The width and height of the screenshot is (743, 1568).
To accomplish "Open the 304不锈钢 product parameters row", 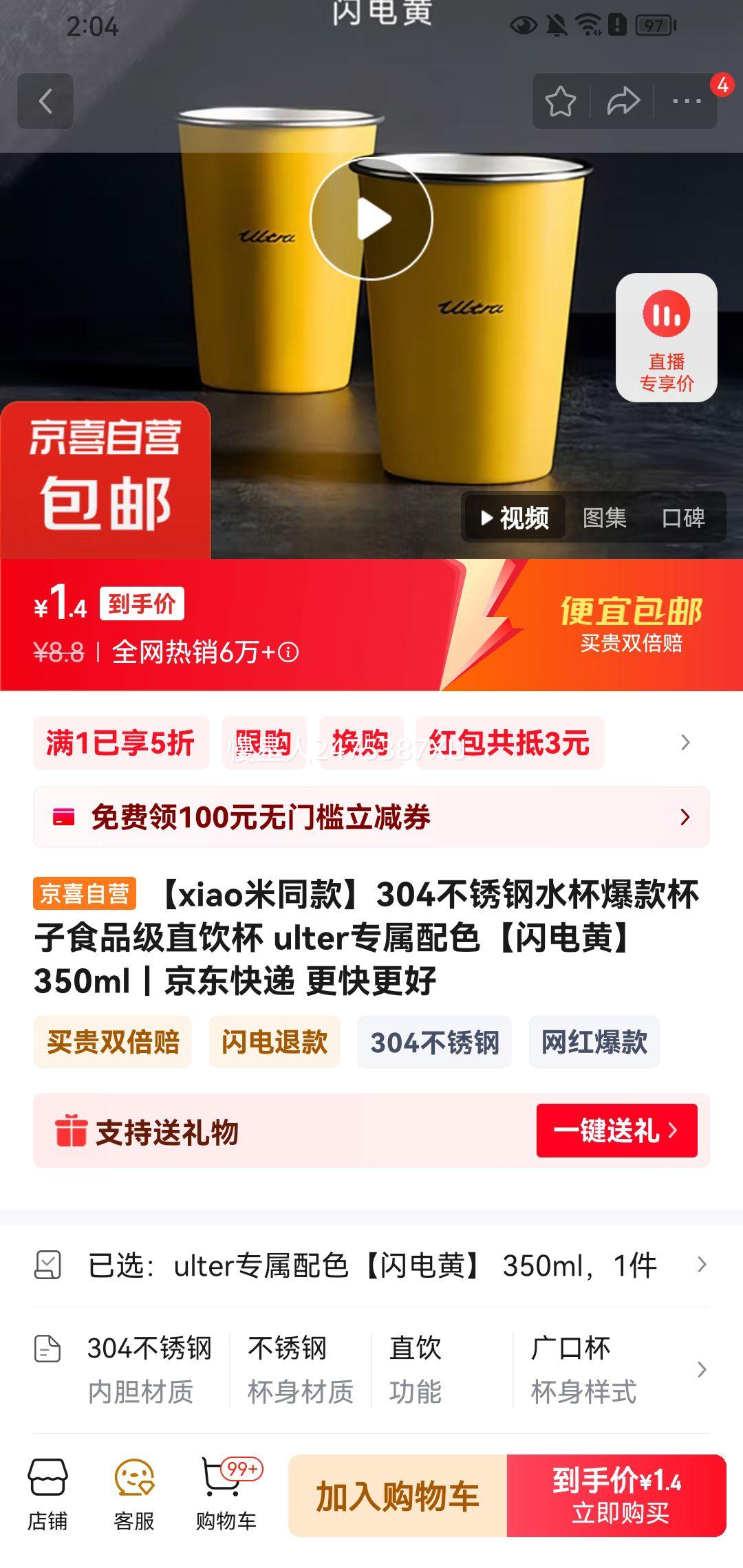I will tap(371, 1370).
